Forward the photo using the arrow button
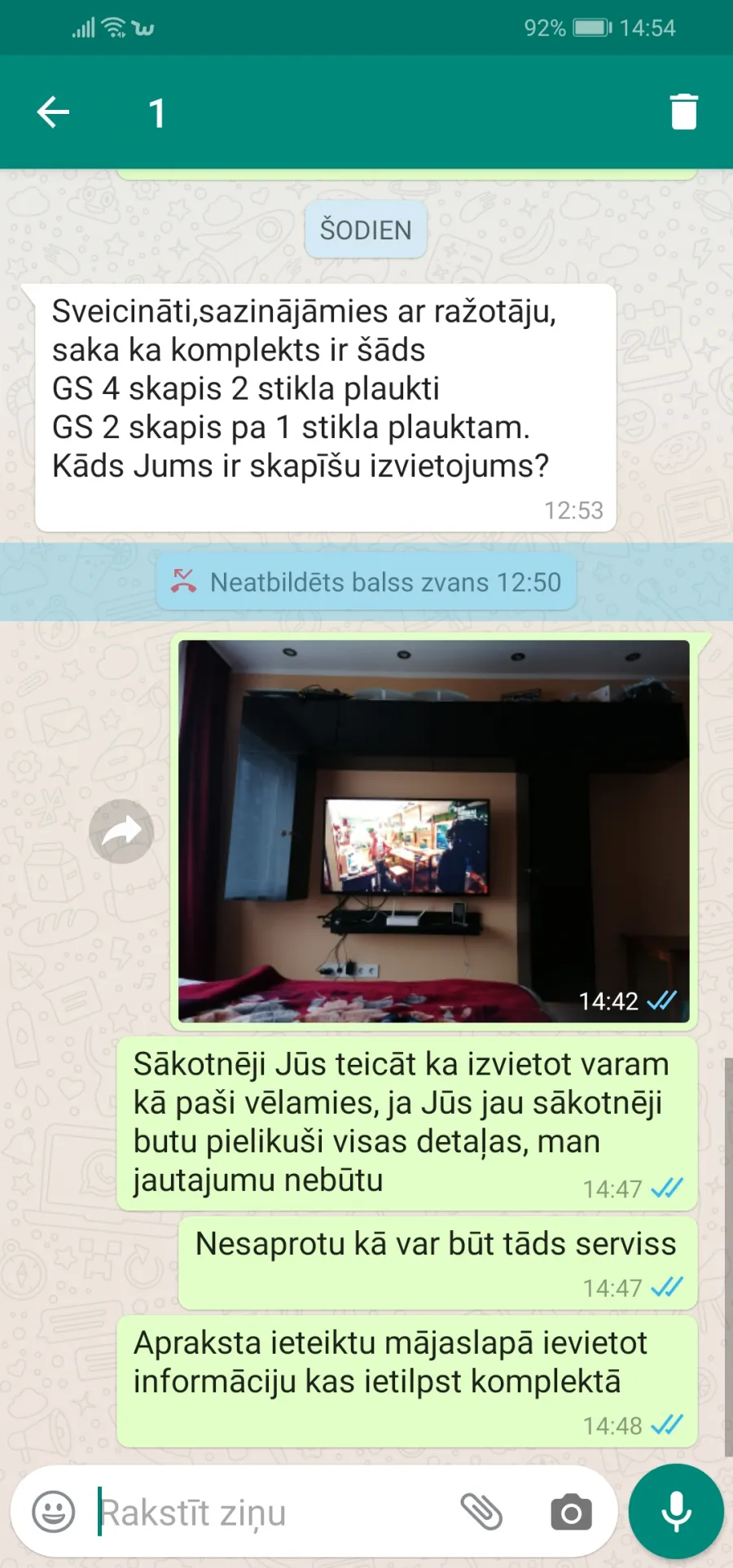733x1568 pixels. tap(121, 831)
